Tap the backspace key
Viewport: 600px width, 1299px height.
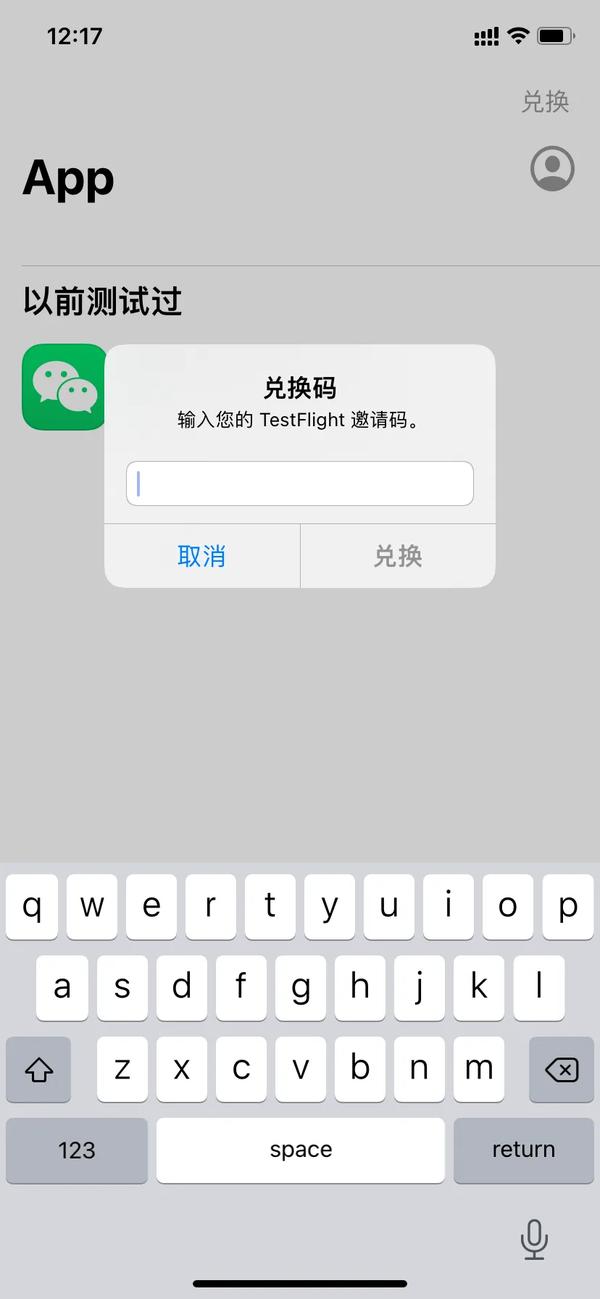pos(561,1070)
